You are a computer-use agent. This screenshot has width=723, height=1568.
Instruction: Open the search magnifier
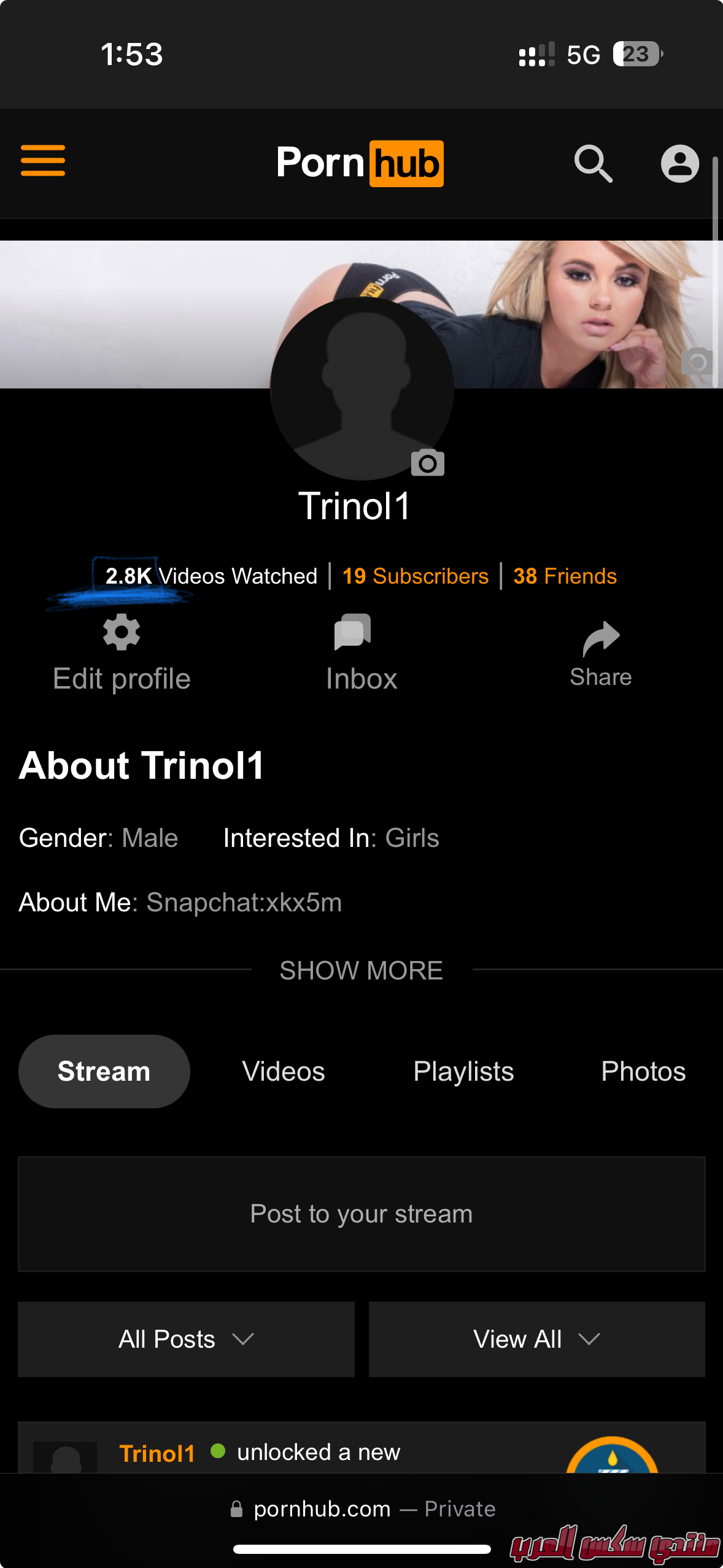point(593,164)
